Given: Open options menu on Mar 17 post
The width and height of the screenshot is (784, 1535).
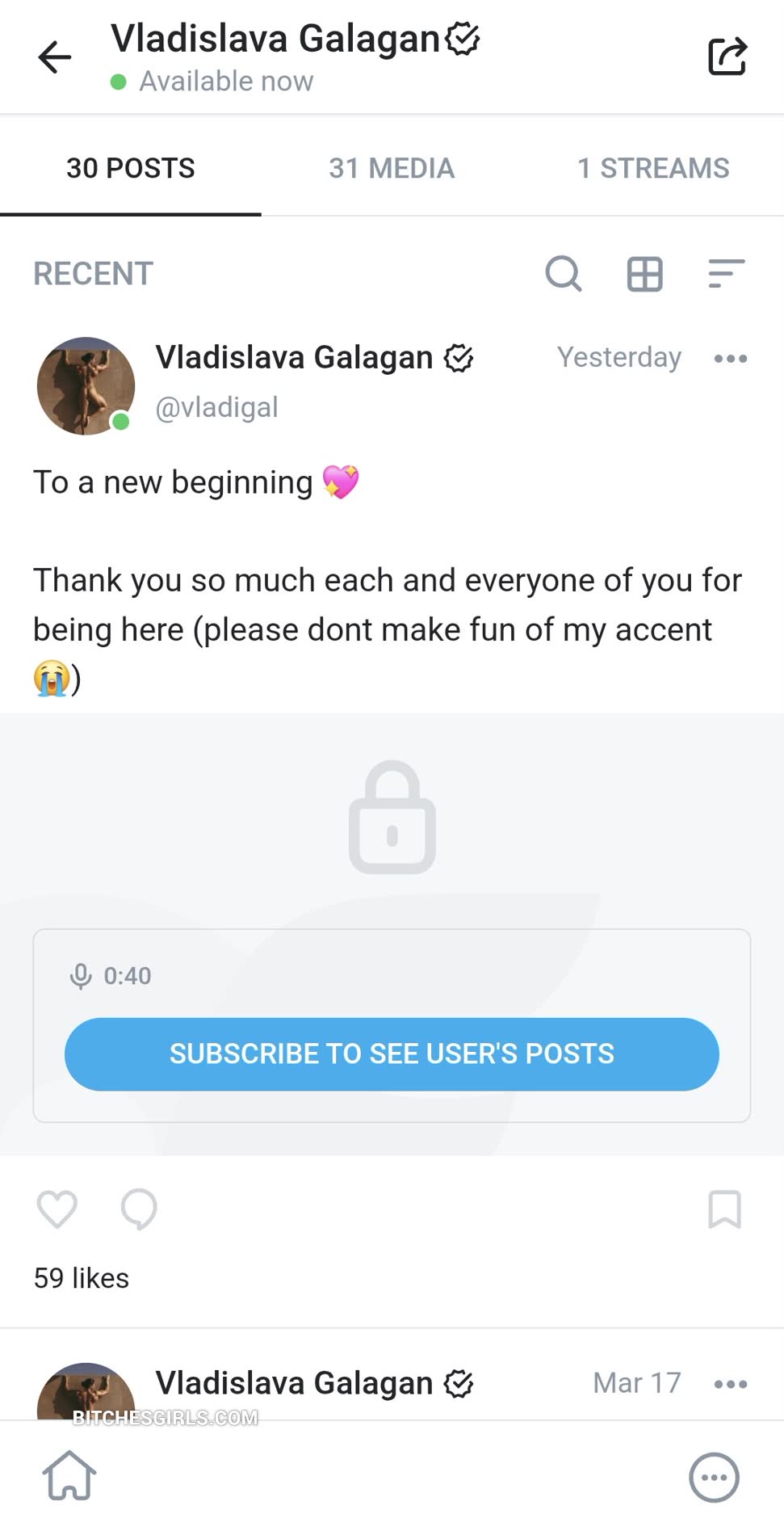Looking at the screenshot, I should [x=730, y=1384].
